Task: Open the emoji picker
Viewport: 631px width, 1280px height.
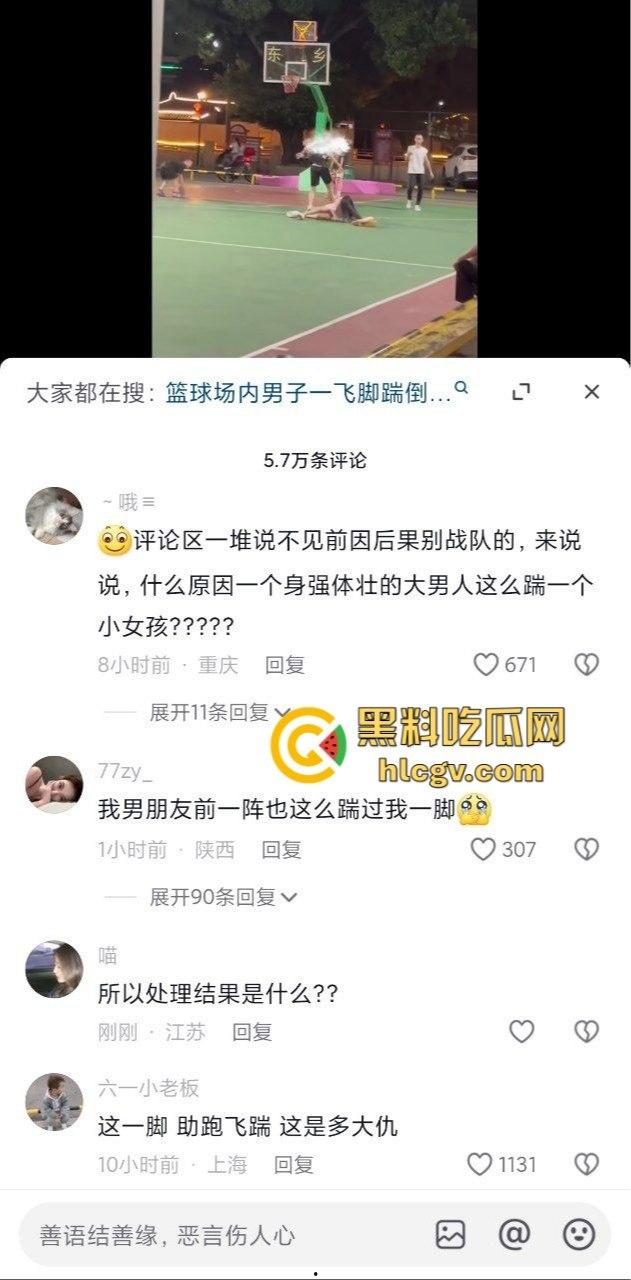Action: (x=579, y=1235)
